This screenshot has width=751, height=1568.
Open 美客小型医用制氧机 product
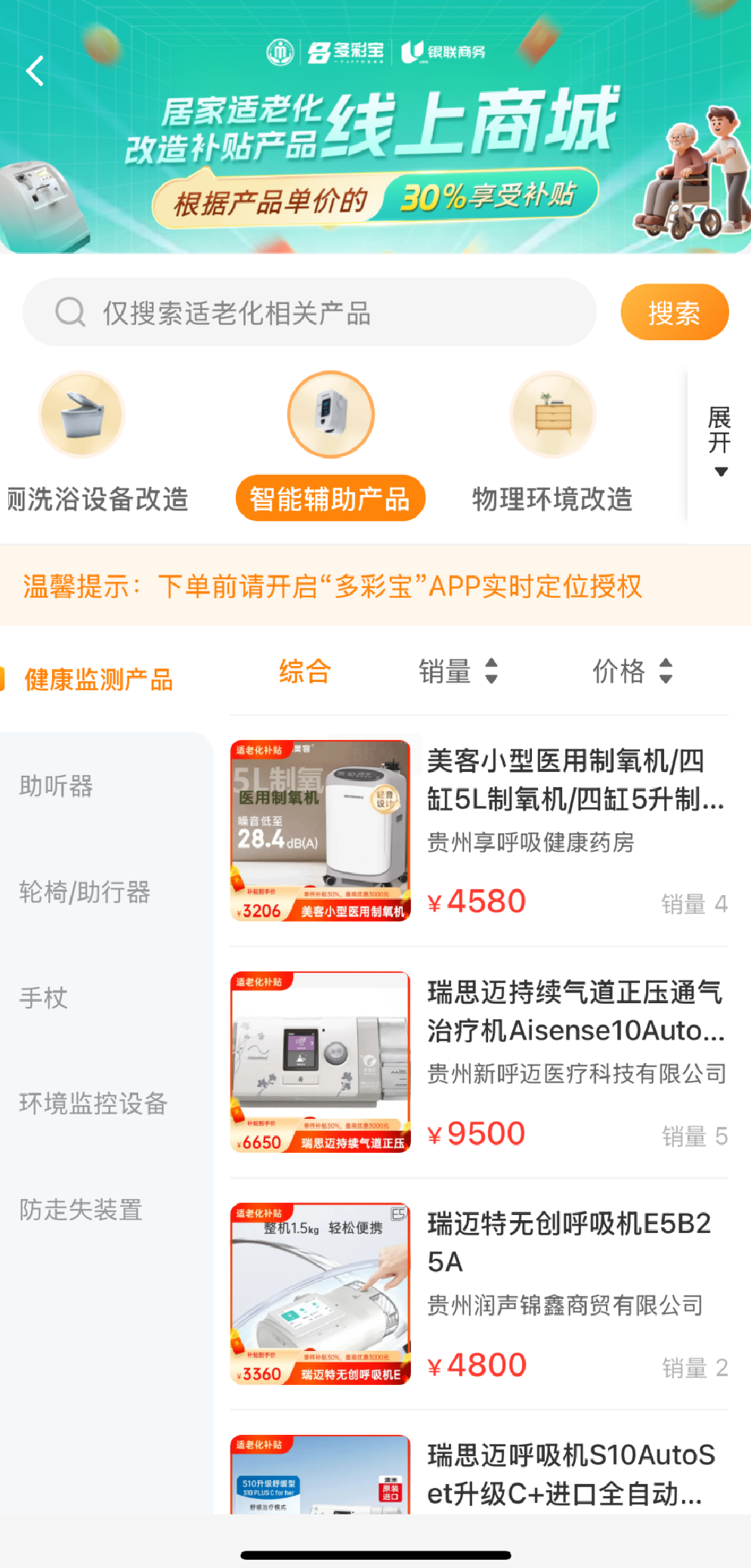pyautogui.click(x=479, y=830)
